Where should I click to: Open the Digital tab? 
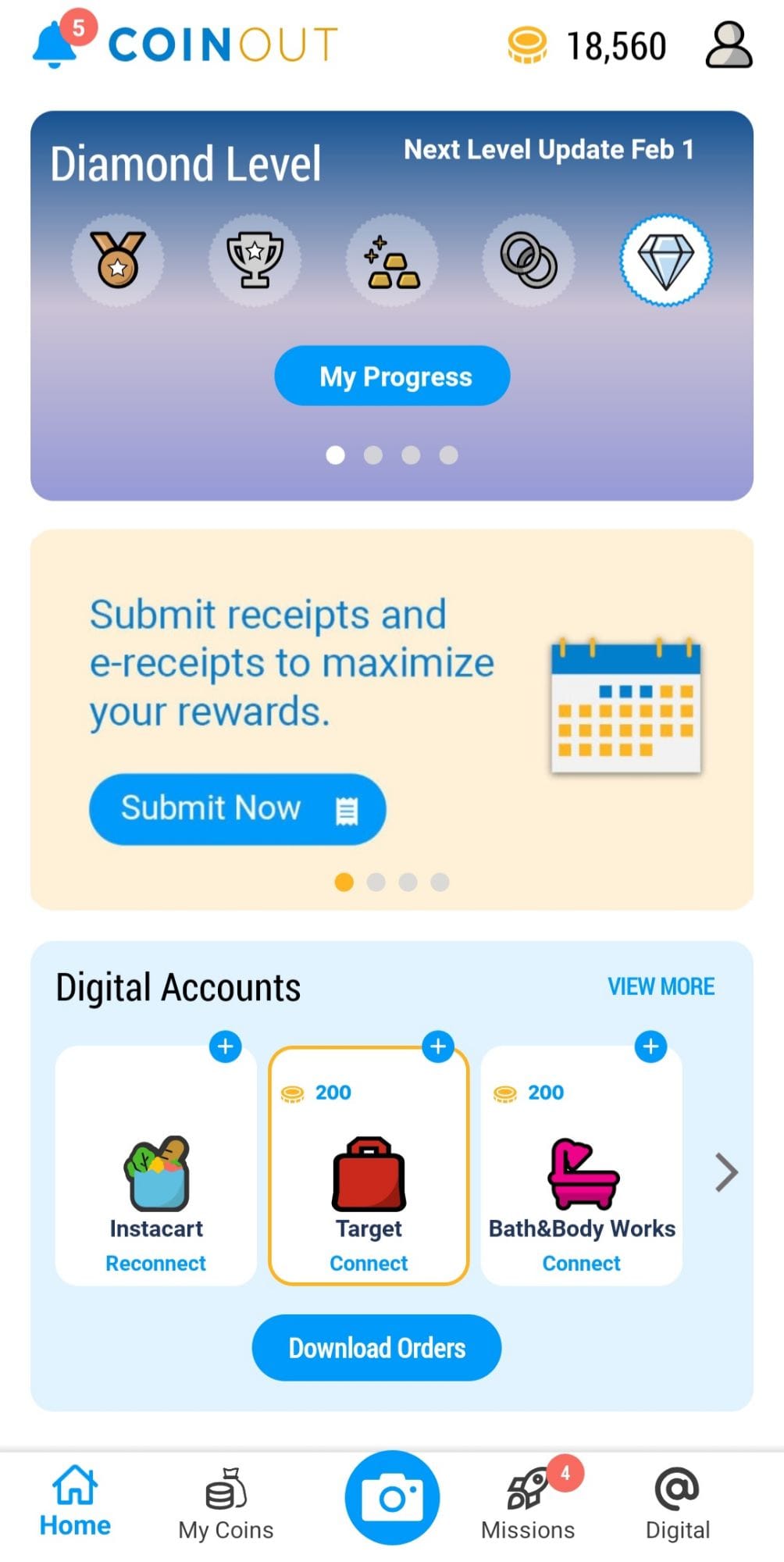(677, 1504)
